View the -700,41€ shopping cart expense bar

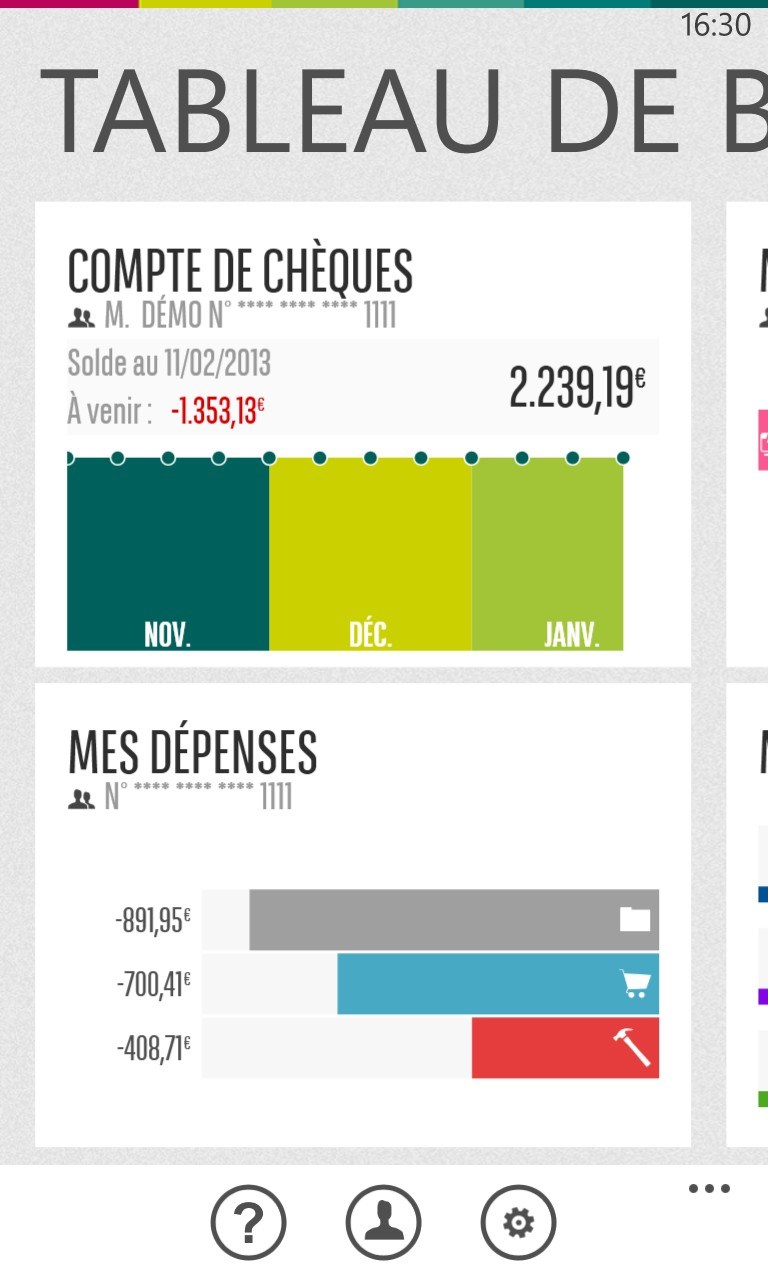point(498,985)
